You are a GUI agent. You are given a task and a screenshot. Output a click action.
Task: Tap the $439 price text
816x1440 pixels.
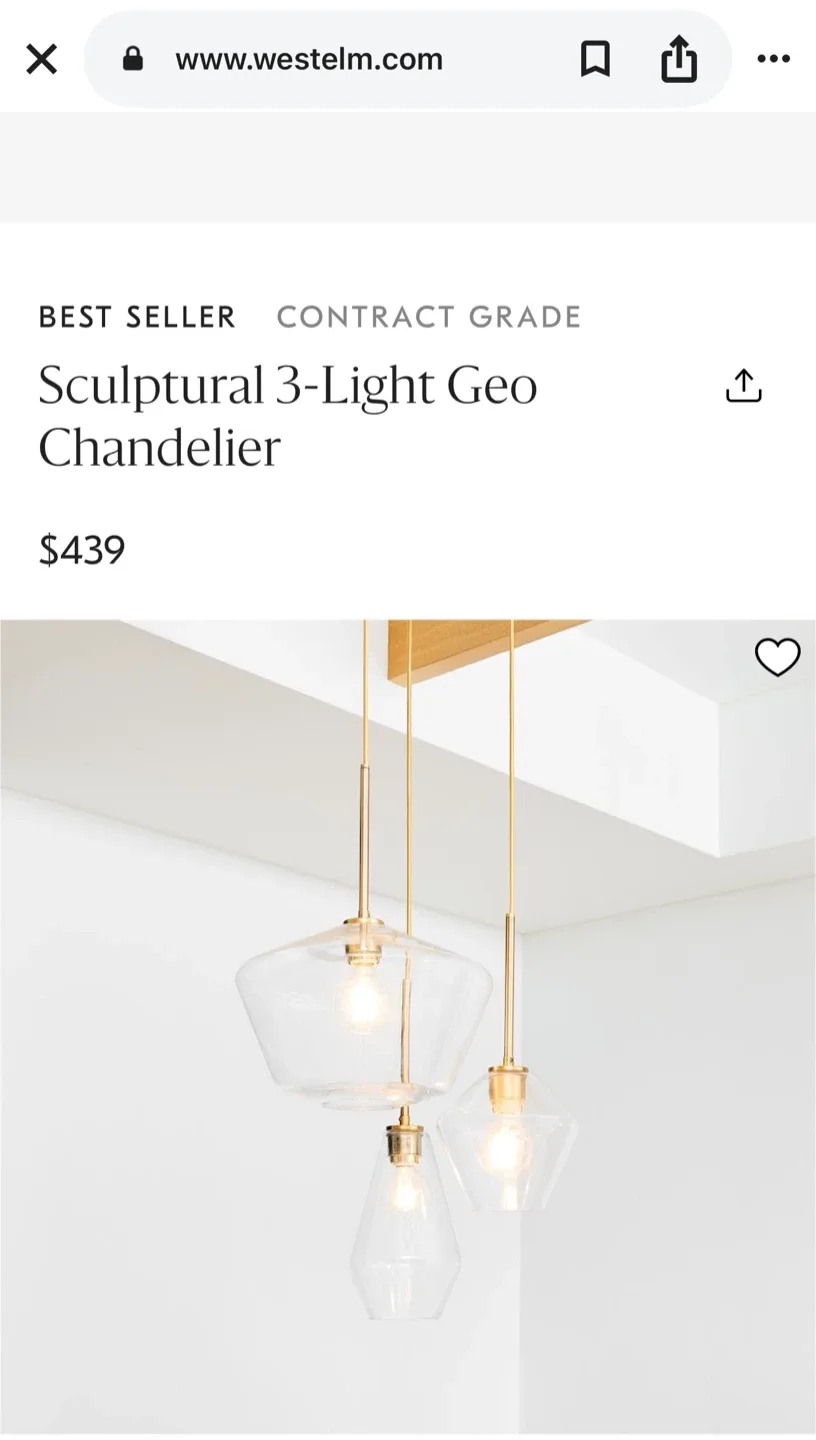[x=81, y=549]
